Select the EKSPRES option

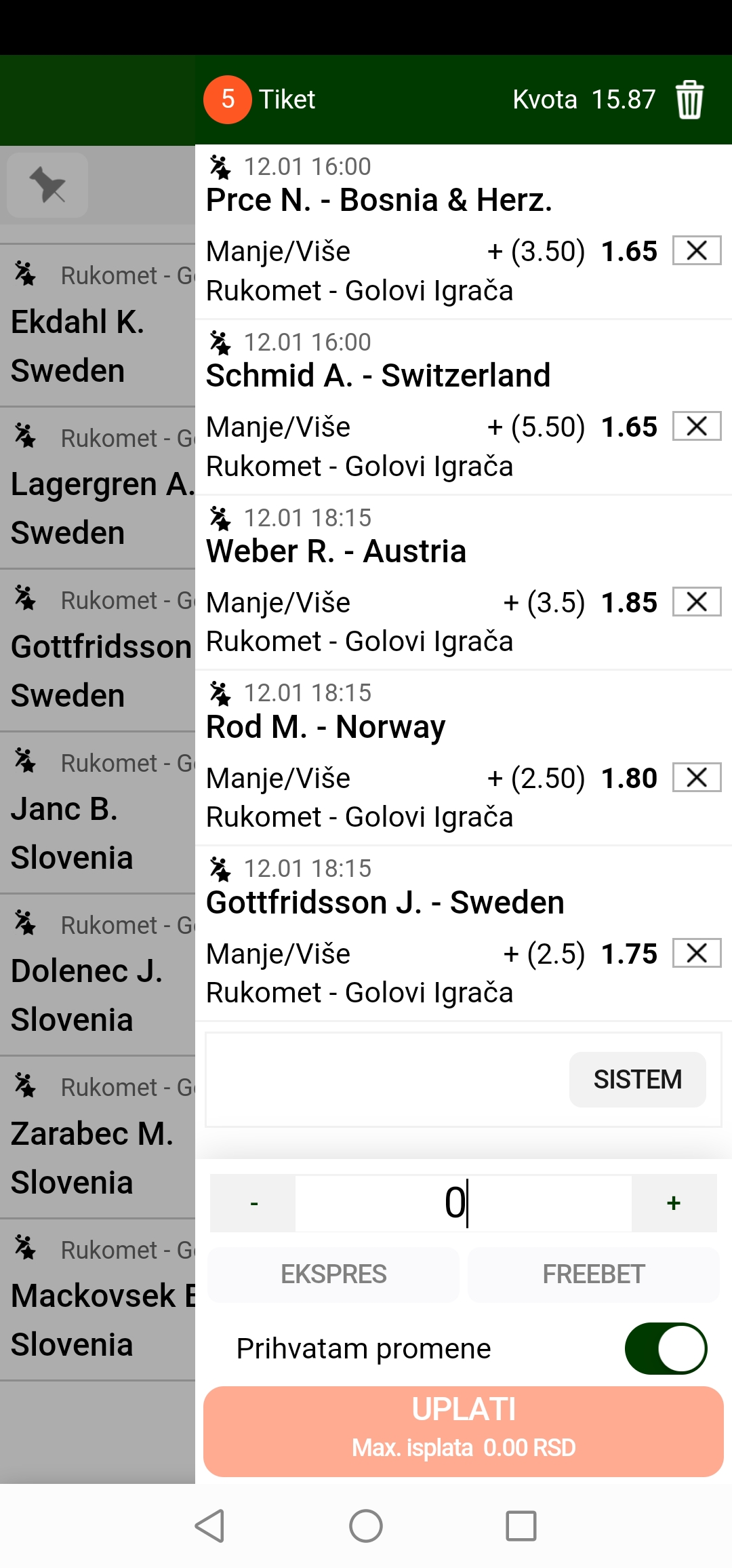(333, 1274)
